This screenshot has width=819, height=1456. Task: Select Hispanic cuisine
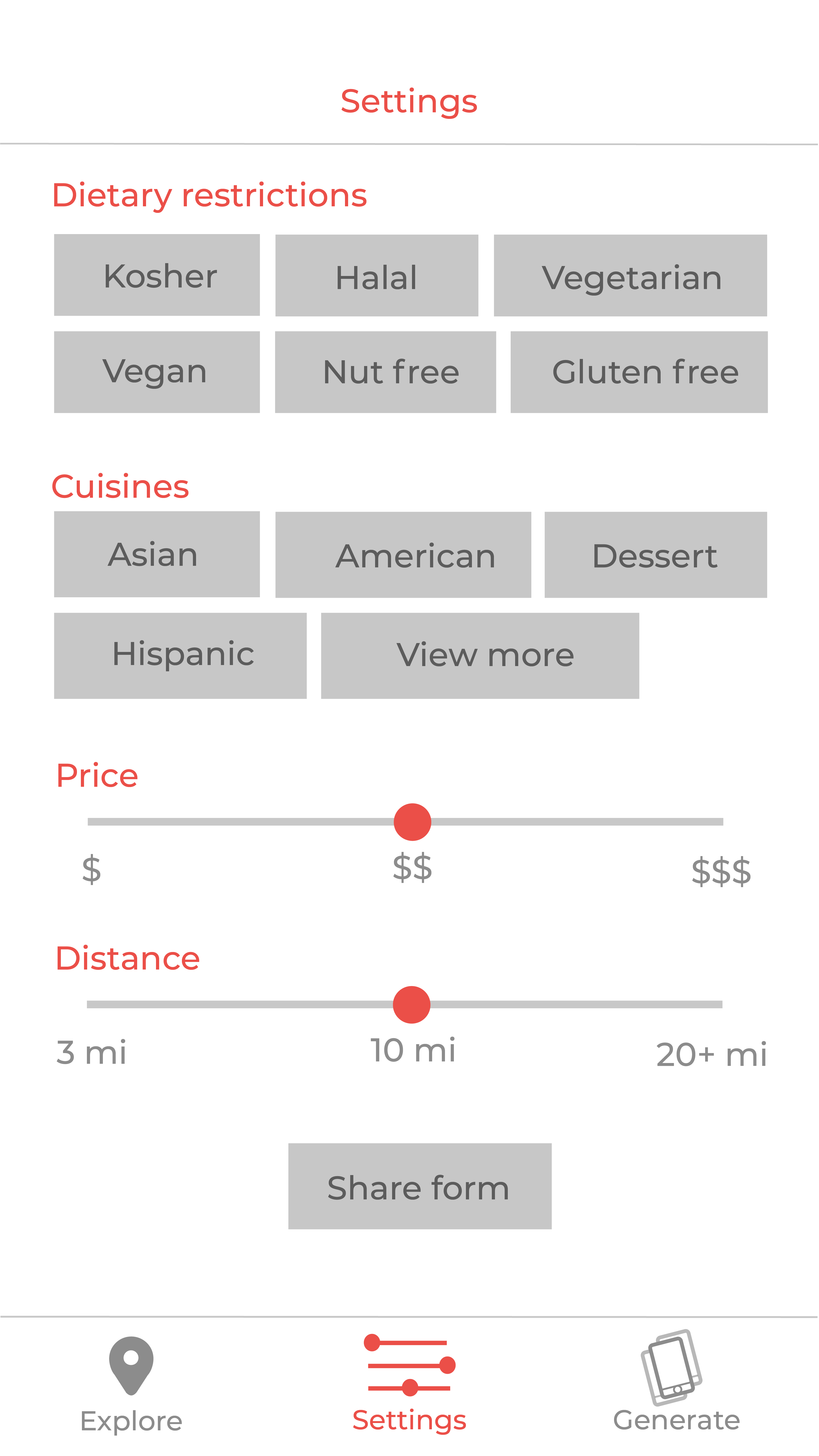180,656
